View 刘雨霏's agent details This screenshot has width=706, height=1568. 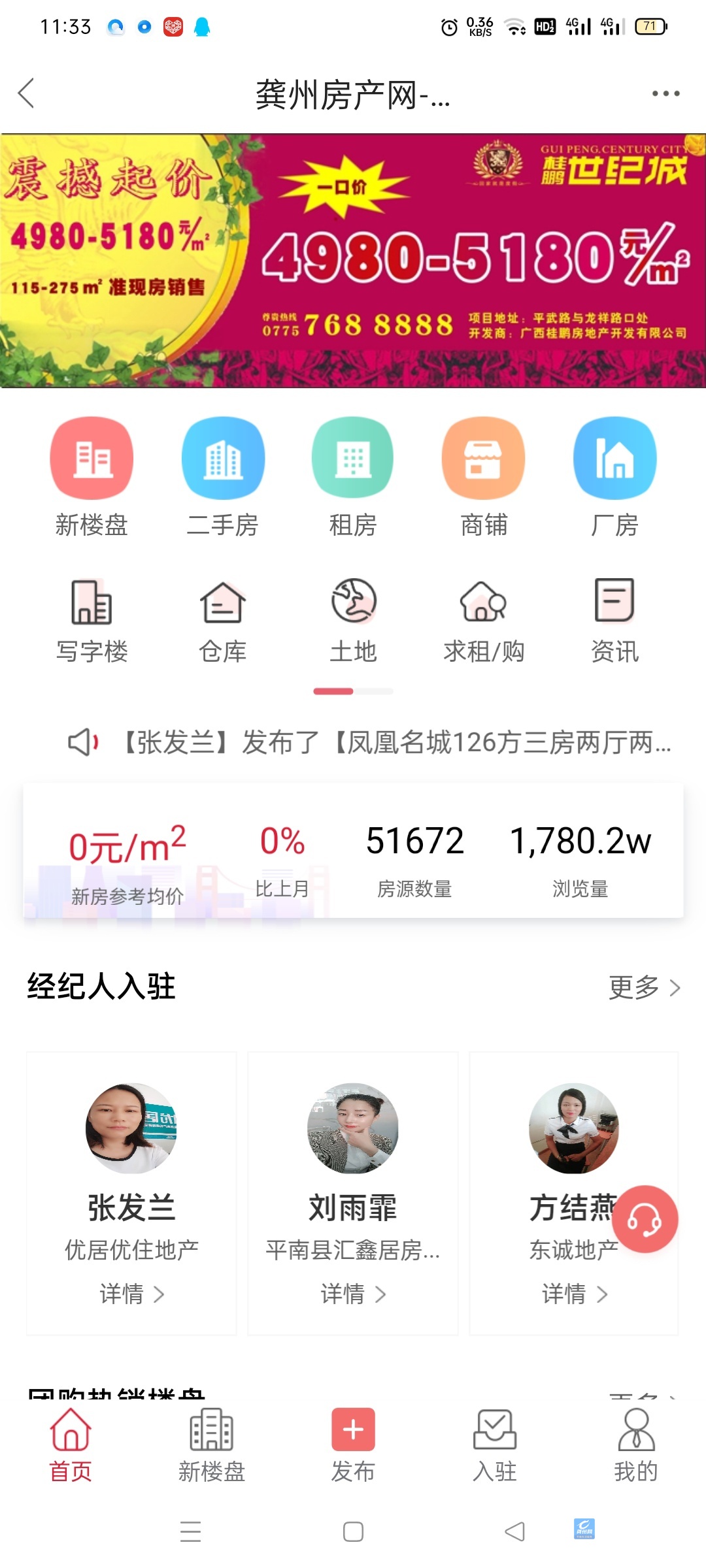click(353, 1294)
